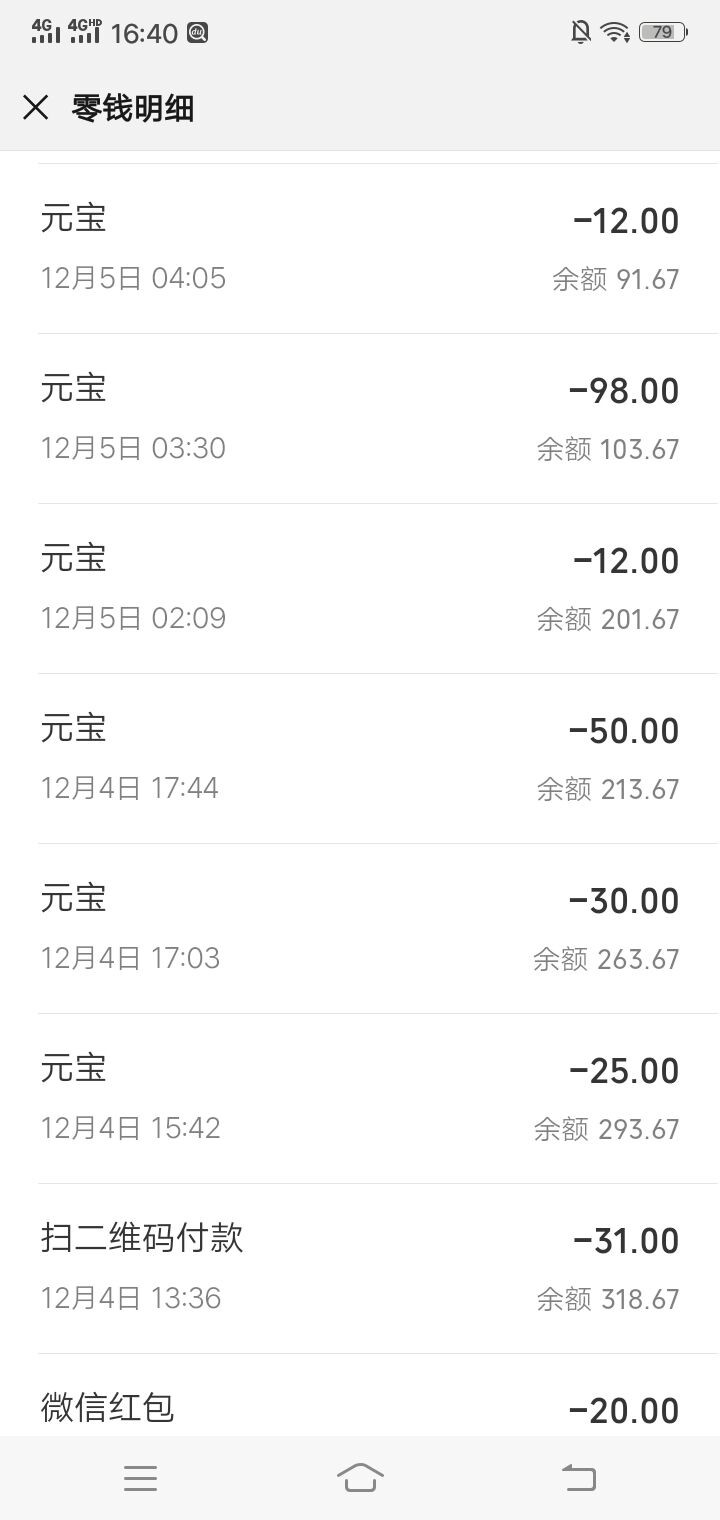The image size is (720, 1520).
Task: View the 微信红包 -20.00 entry
Action: click(x=360, y=1396)
